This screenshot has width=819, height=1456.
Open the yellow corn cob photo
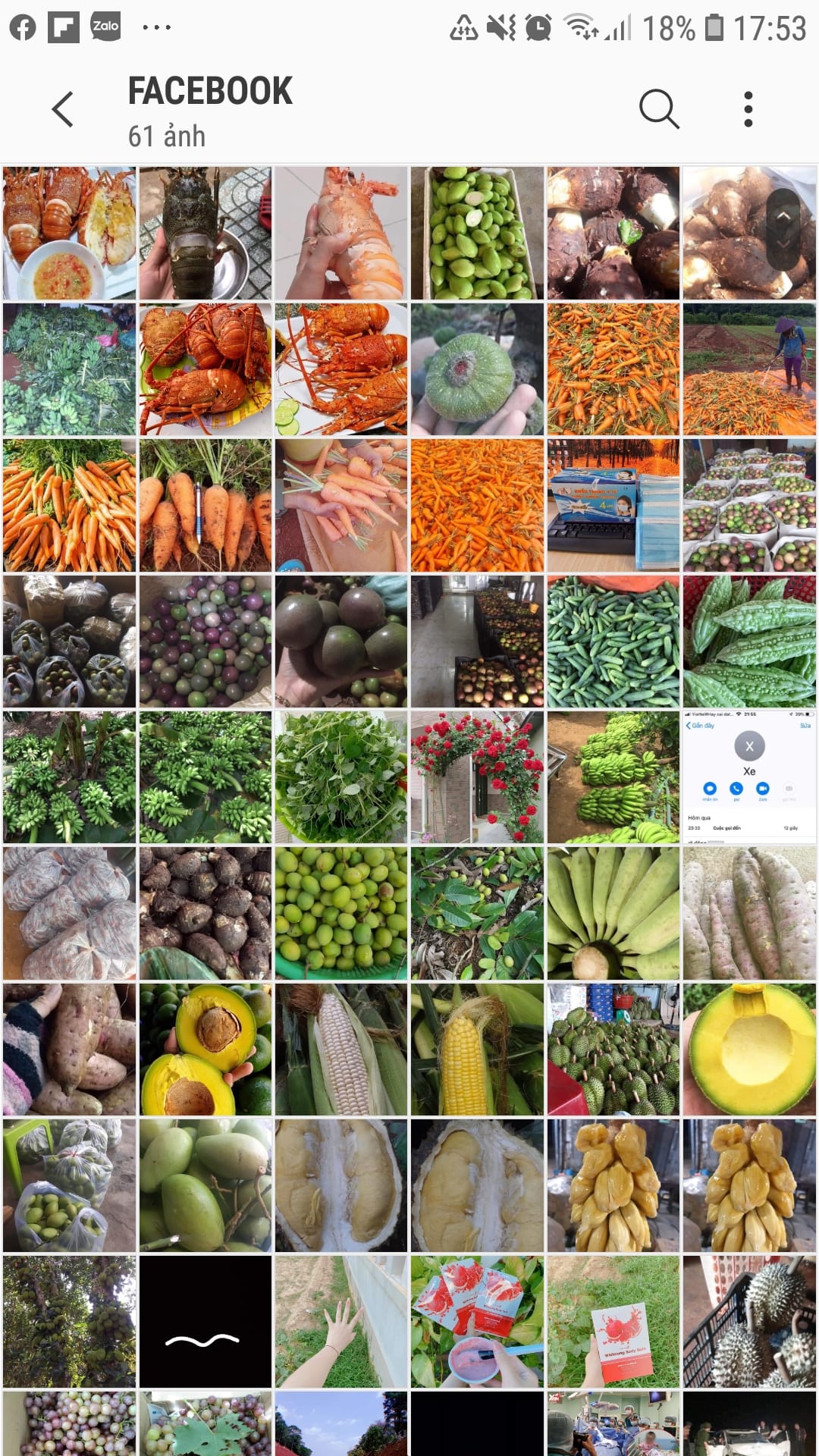[477, 1050]
